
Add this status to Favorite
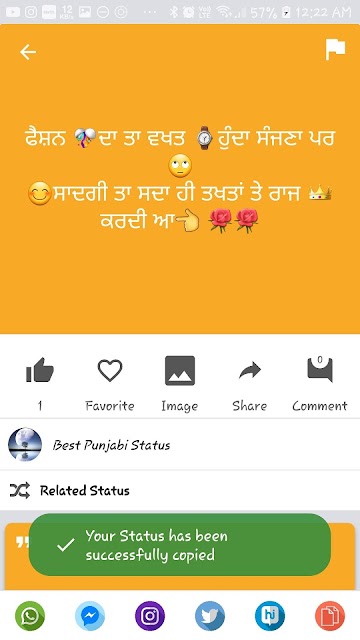click(110, 370)
